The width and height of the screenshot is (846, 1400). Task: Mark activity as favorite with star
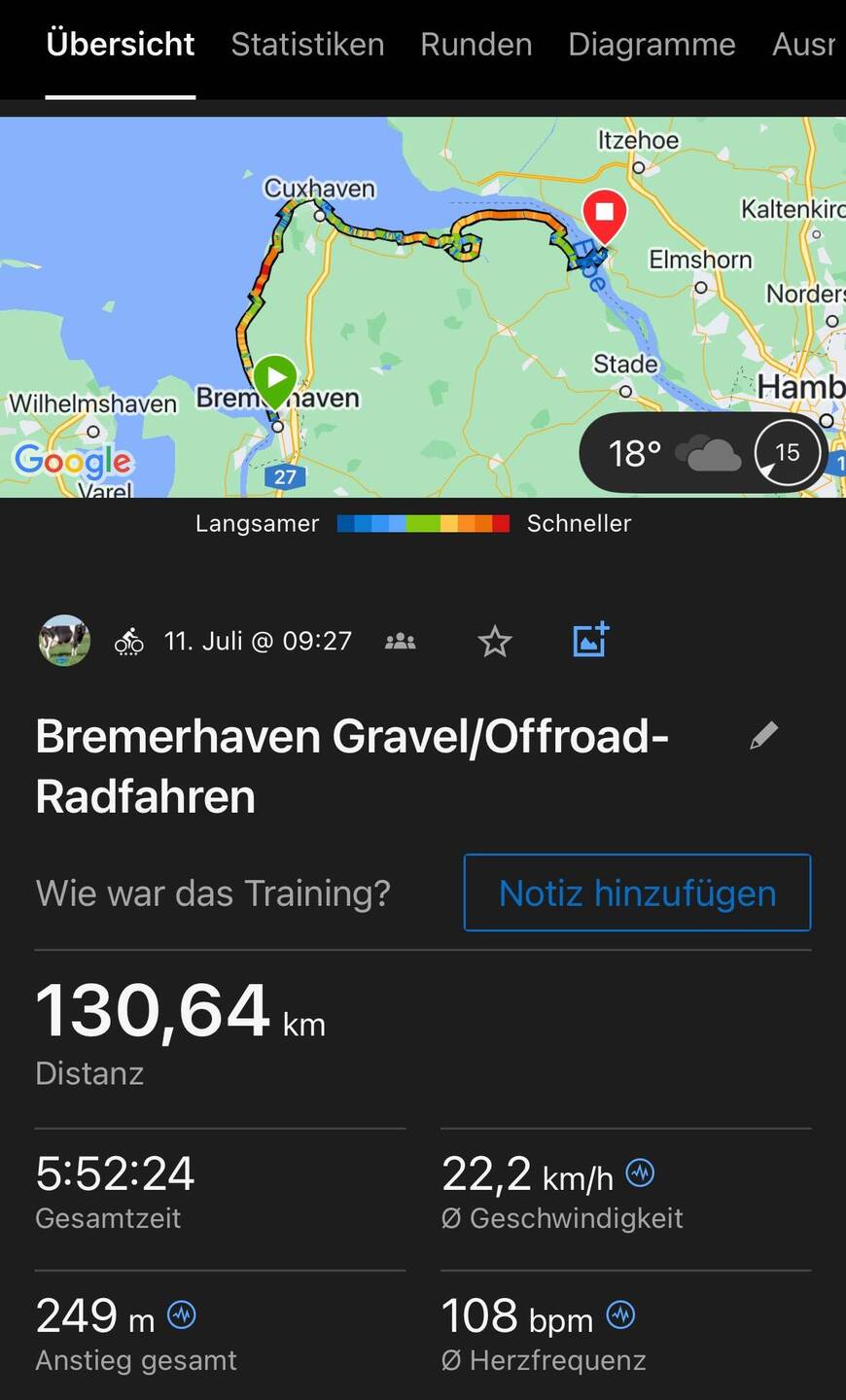pyautogui.click(x=495, y=641)
